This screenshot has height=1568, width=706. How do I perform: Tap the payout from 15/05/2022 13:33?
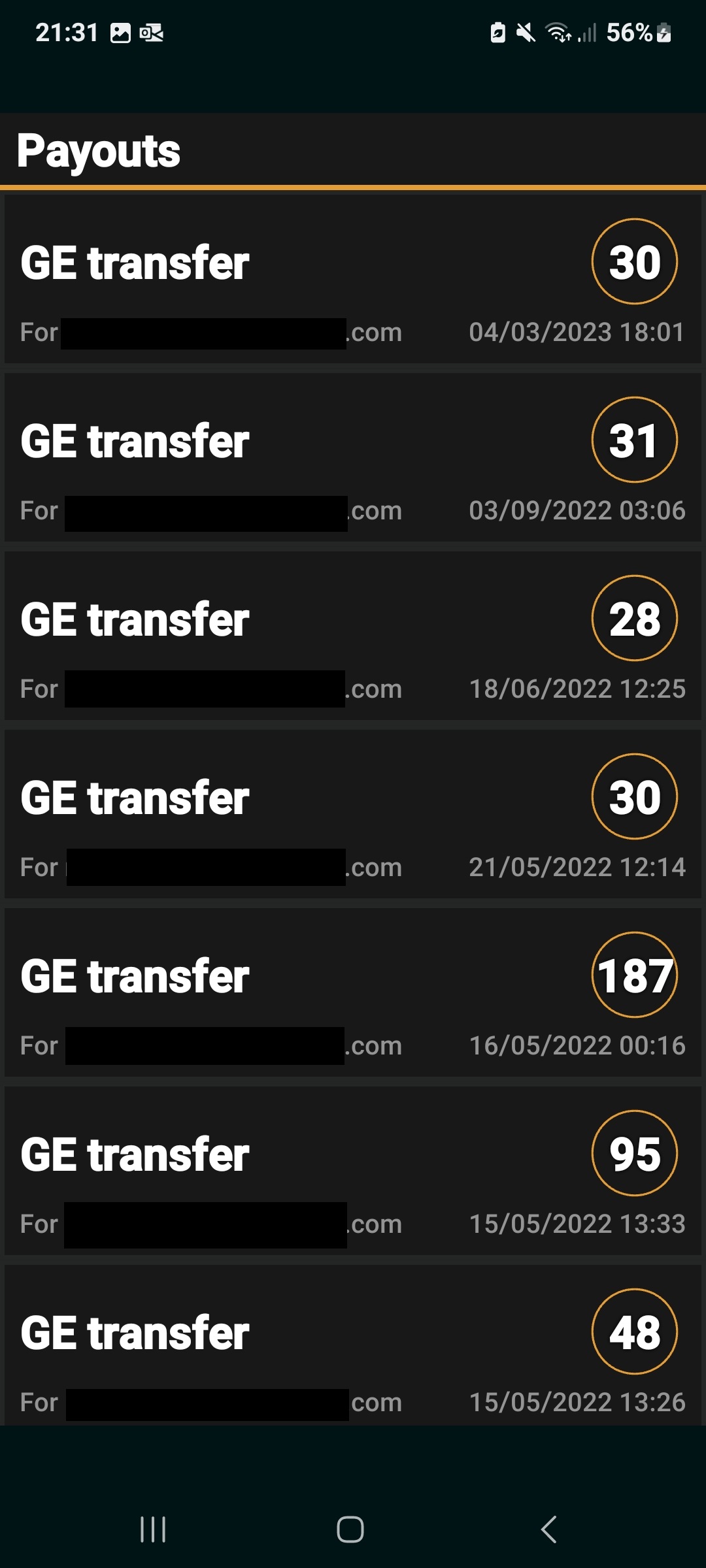(x=353, y=1171)
